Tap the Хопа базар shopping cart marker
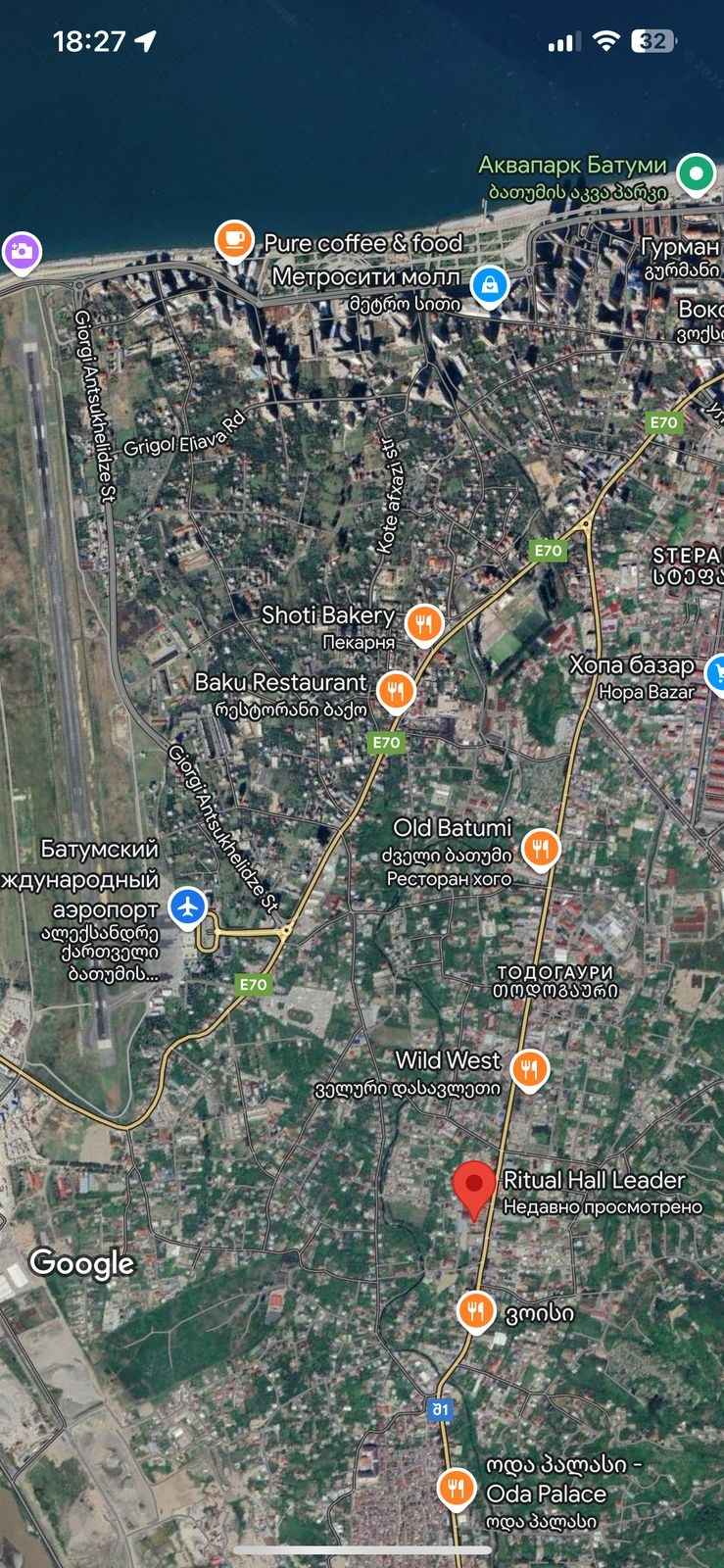This screenshot has width=724, height=1568. 714,674
